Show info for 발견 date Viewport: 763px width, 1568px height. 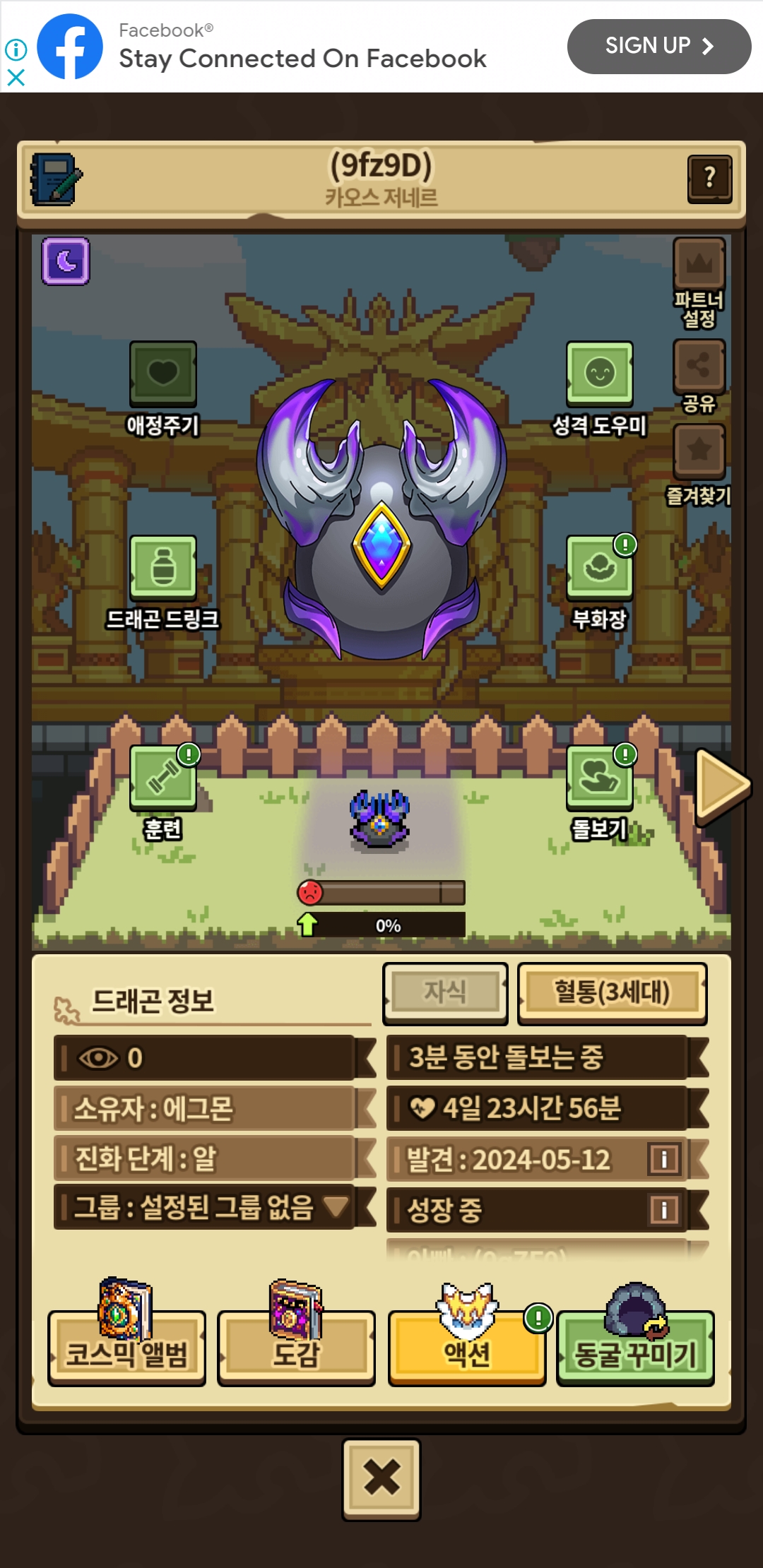coord(664,1159)
